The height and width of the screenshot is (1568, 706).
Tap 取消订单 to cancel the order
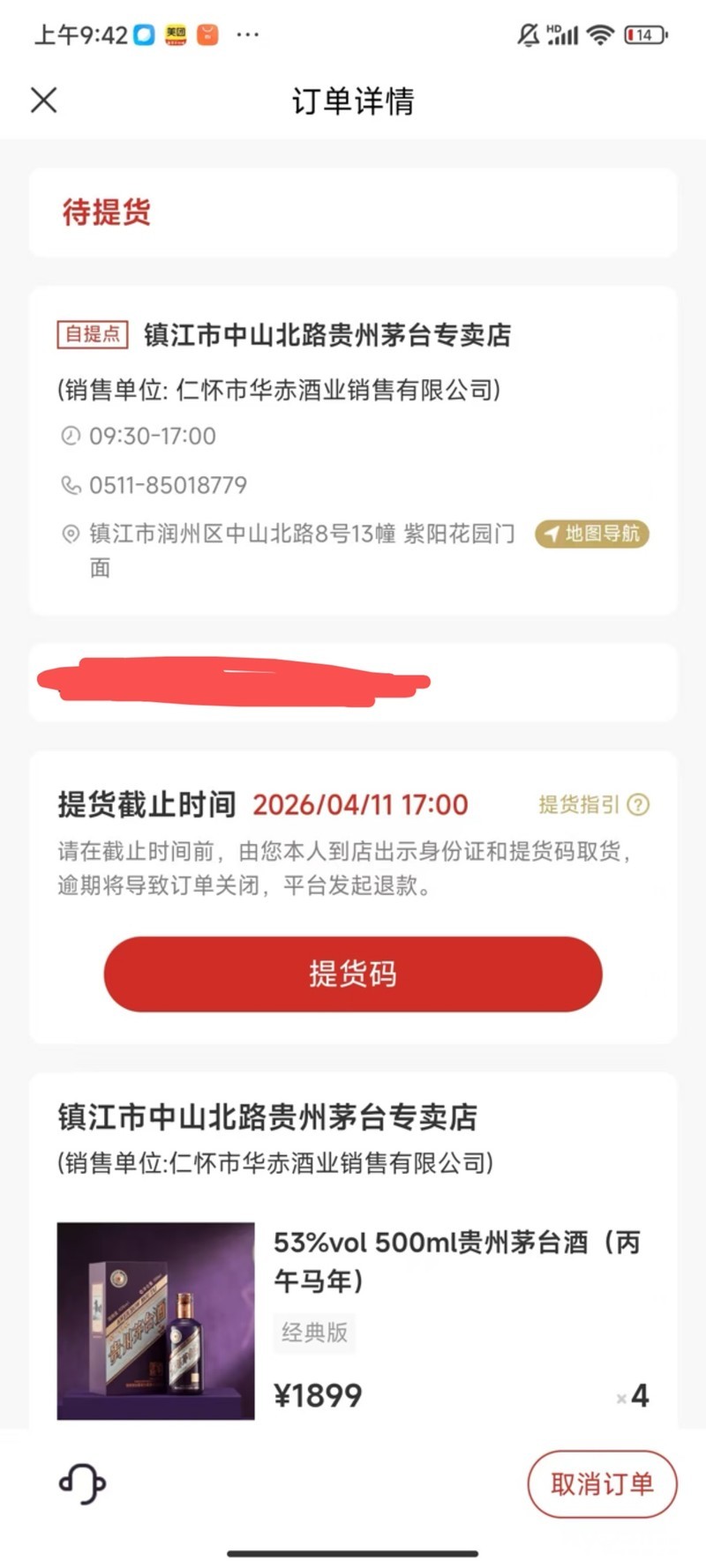click(602, 1483)
